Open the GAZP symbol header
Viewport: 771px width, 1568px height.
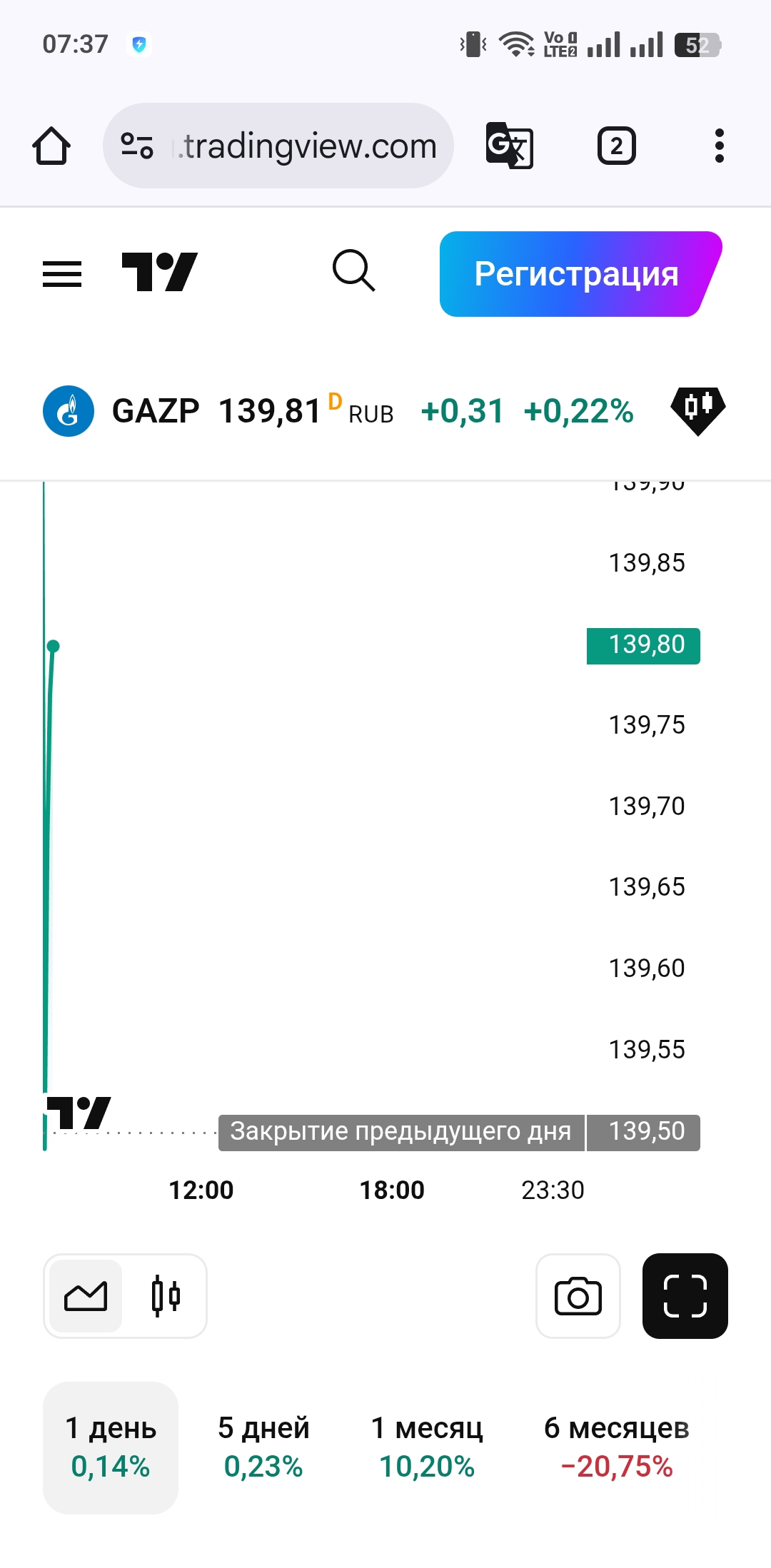tap(156, 411)
